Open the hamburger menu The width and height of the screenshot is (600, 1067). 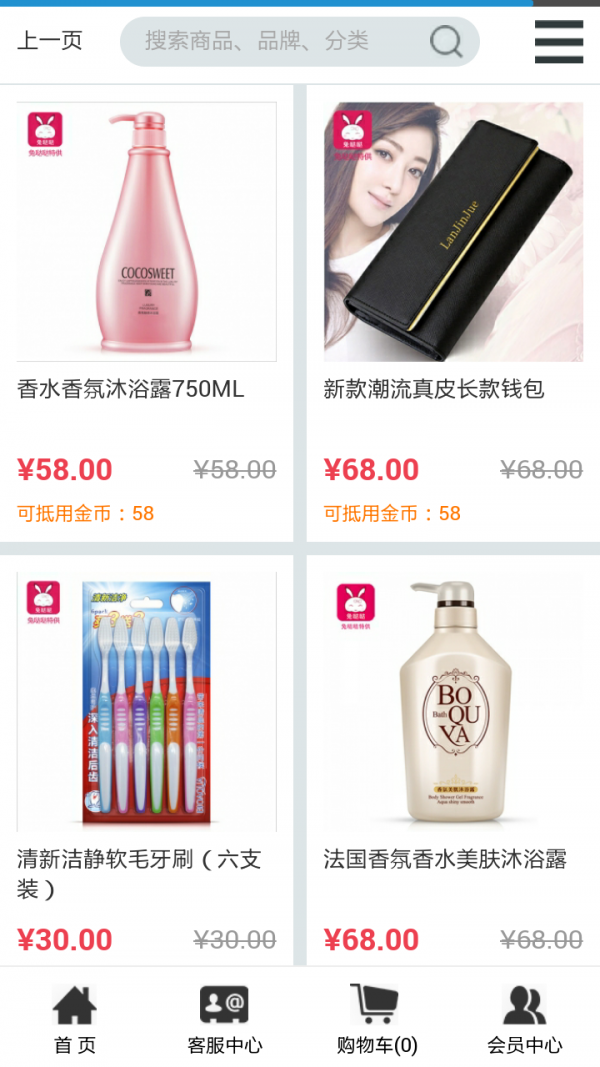(558, 41)
